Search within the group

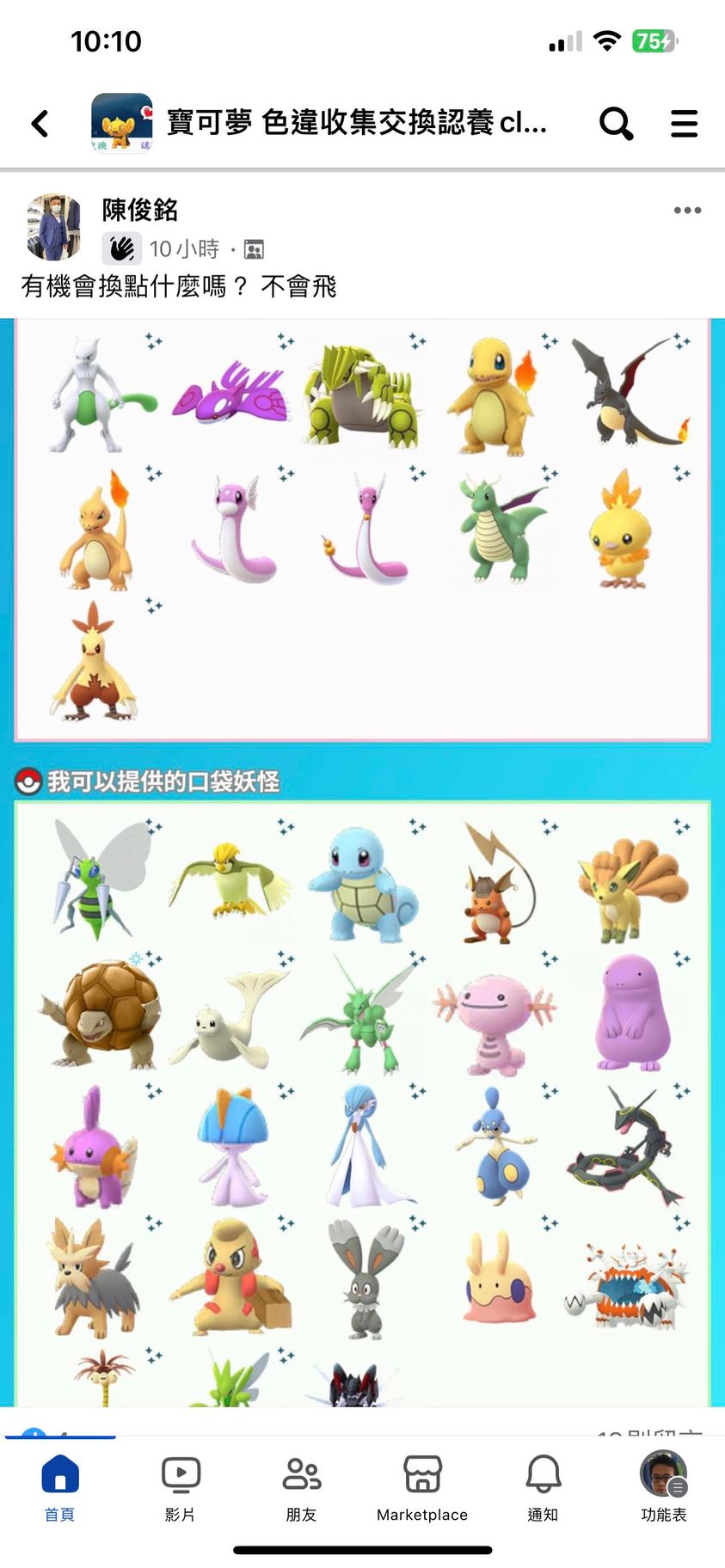click(x=616, y=124)
